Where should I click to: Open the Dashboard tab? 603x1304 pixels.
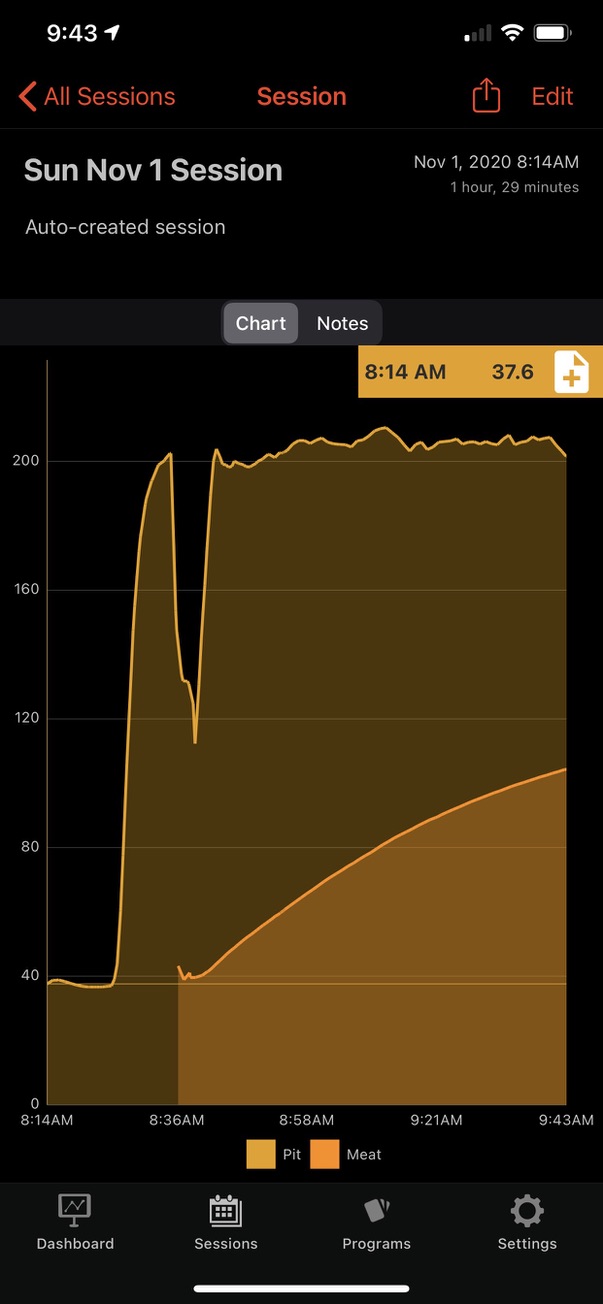pos(75,1223)
